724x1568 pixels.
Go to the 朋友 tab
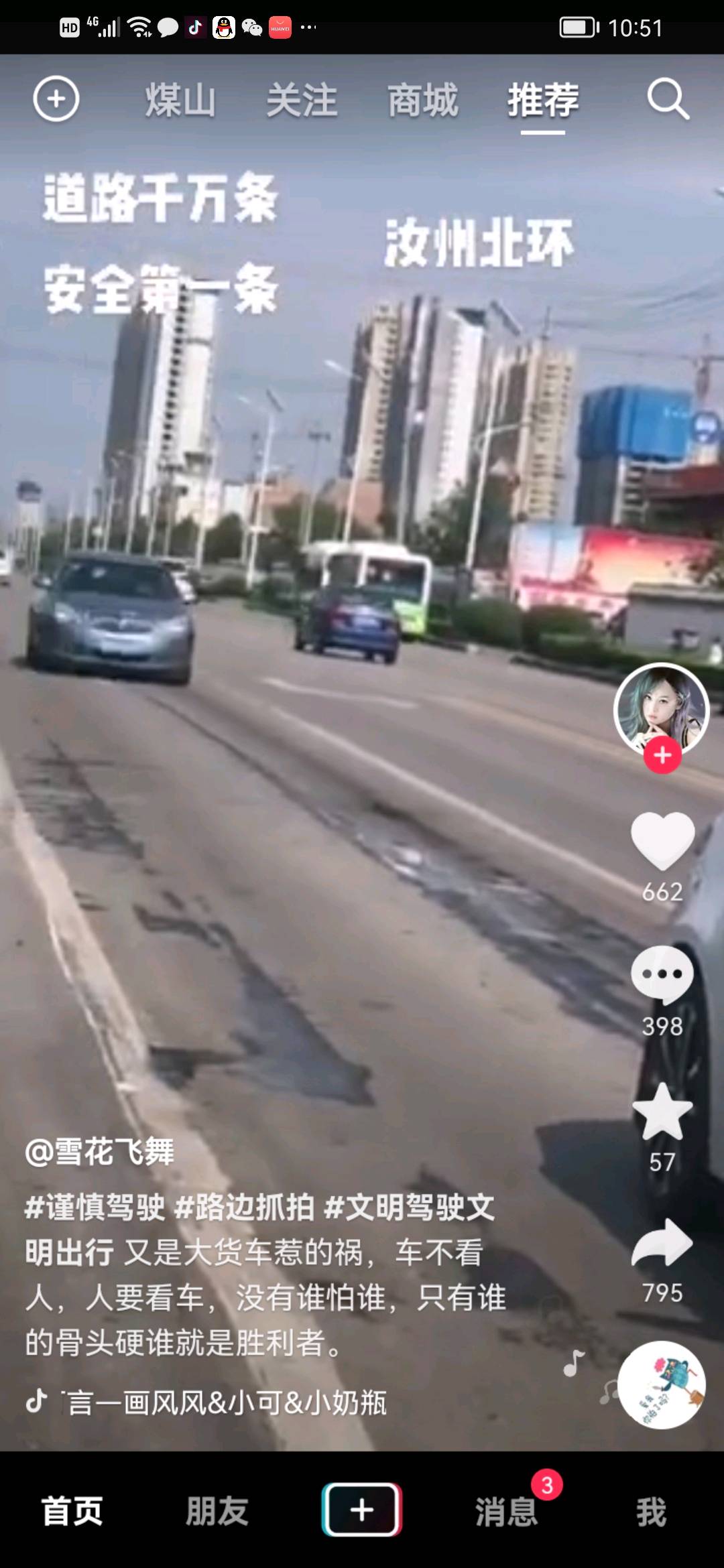pyautogui.click(x=217, y=1512)
